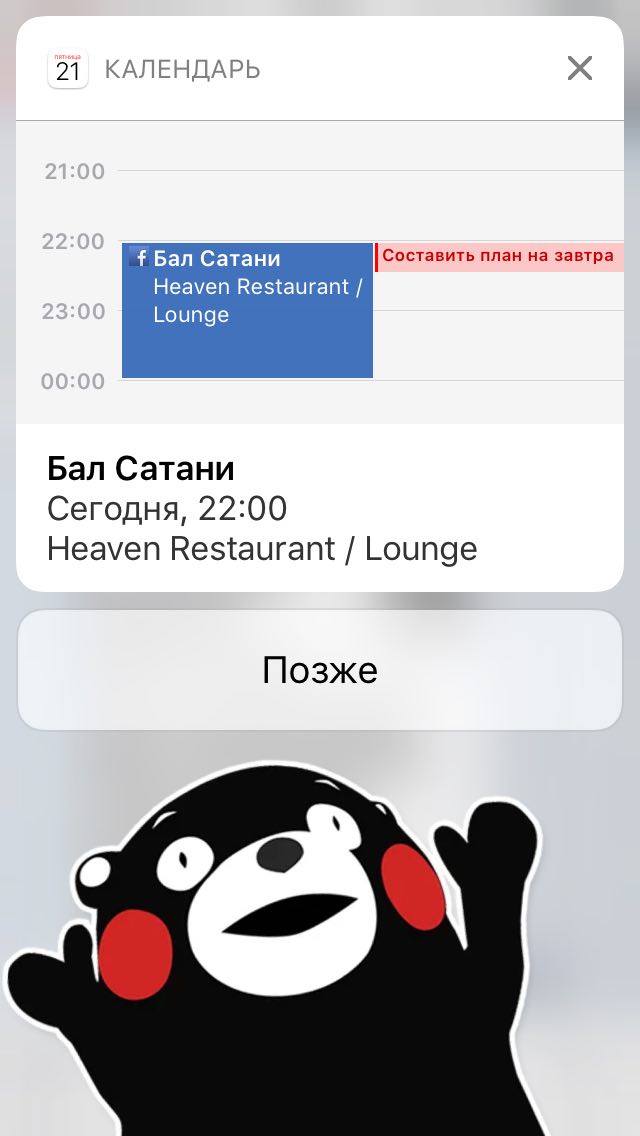Open the Бал Сатани calendar event block
This screenshot has height=1136, width=640.
247,310
